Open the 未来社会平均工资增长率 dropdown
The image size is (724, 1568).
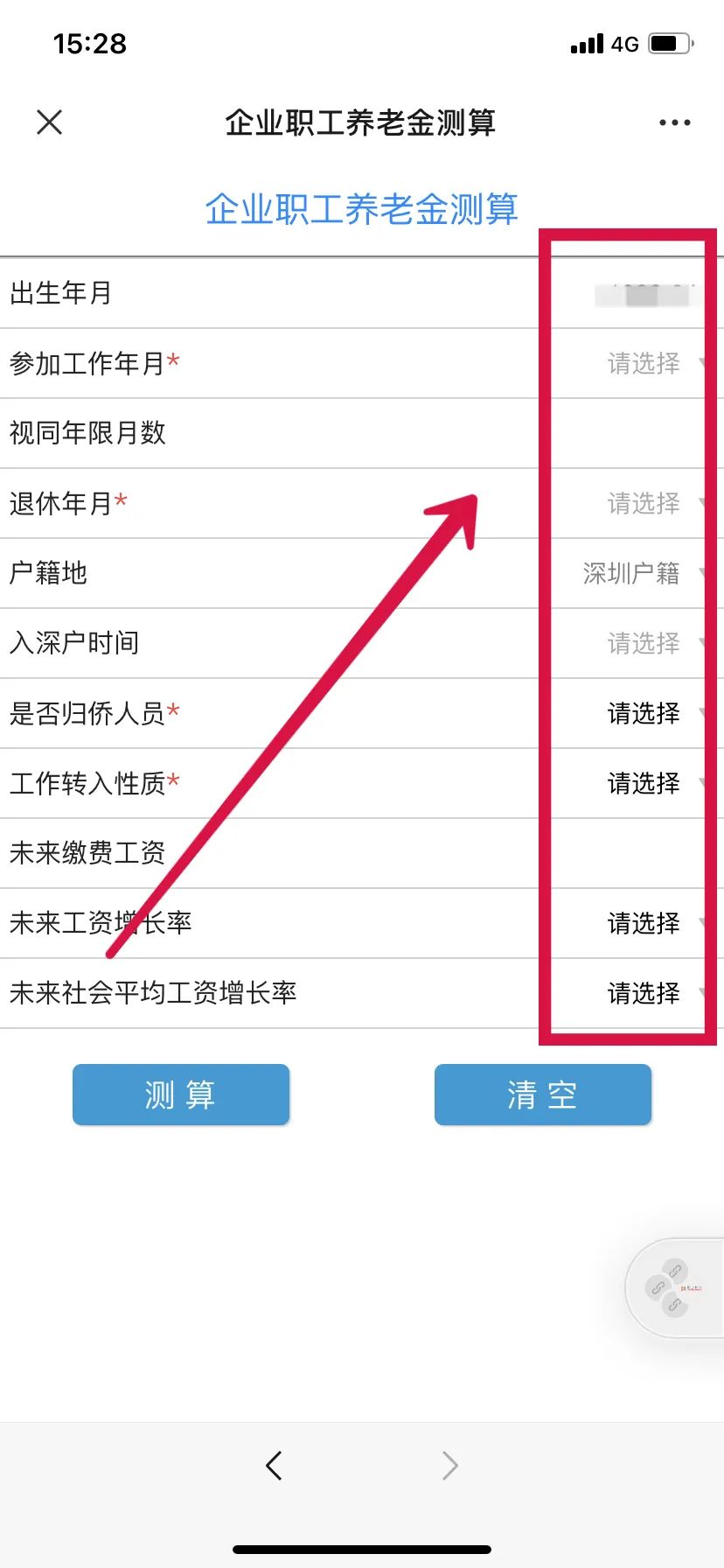(x=362, y=993)
